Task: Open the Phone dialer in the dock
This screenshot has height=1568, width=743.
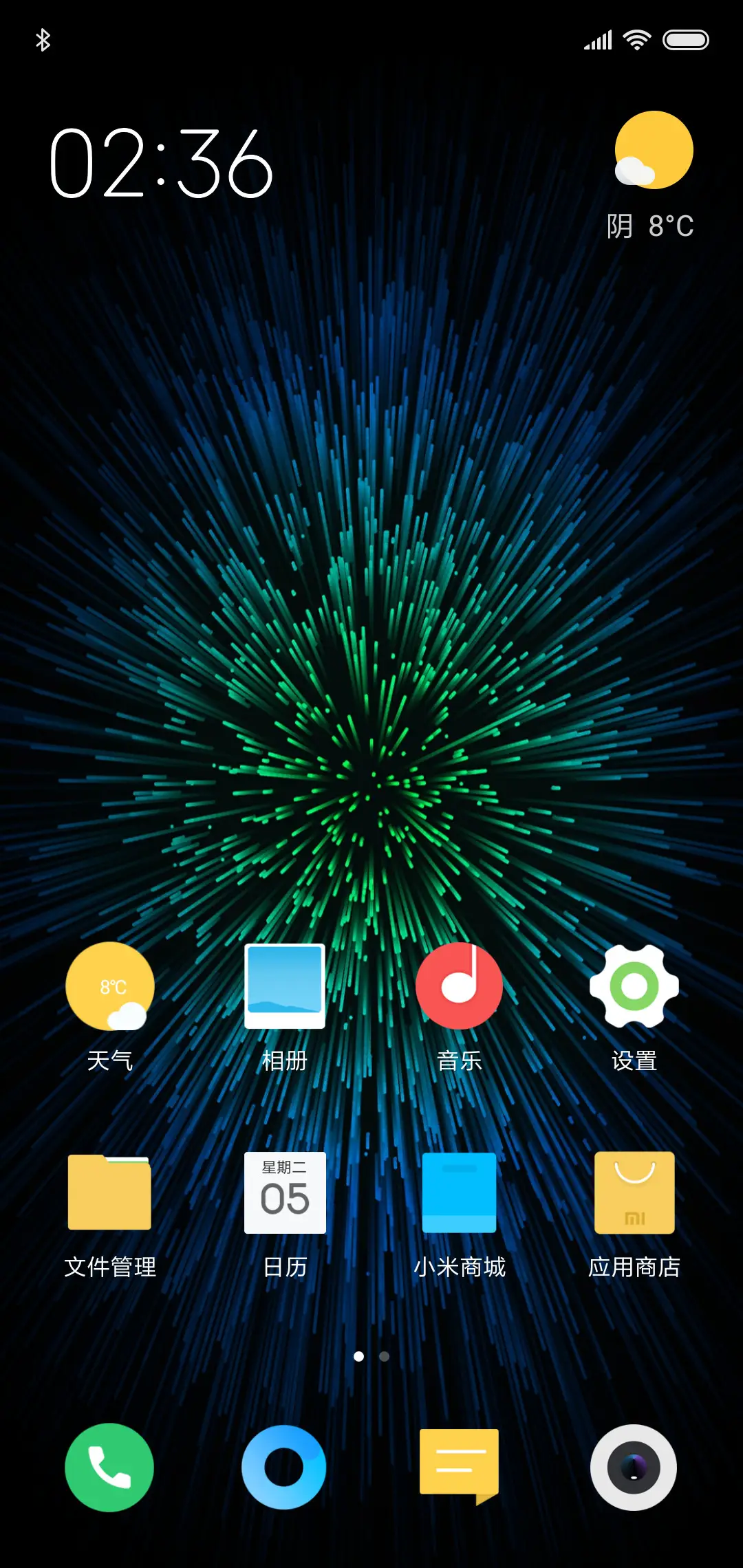Action: [108, 1467]
